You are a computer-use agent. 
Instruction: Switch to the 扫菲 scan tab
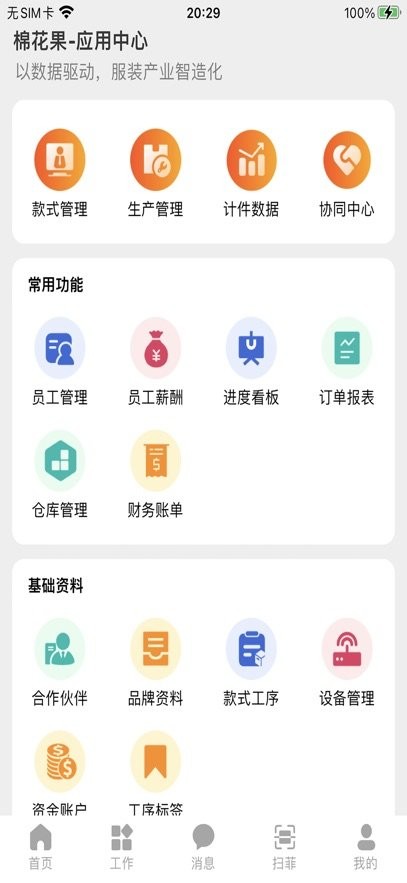pos(284,847)
